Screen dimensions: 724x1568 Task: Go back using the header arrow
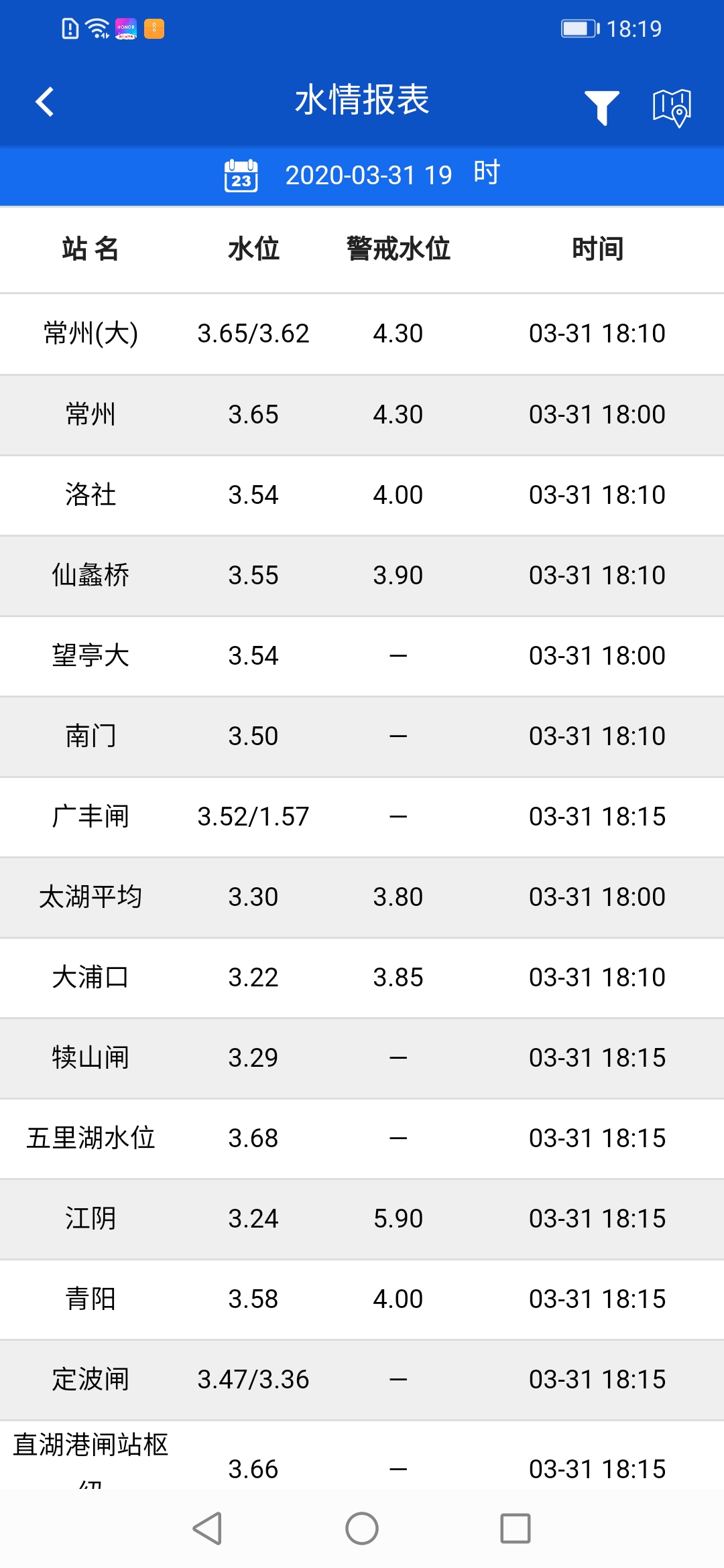45,102
